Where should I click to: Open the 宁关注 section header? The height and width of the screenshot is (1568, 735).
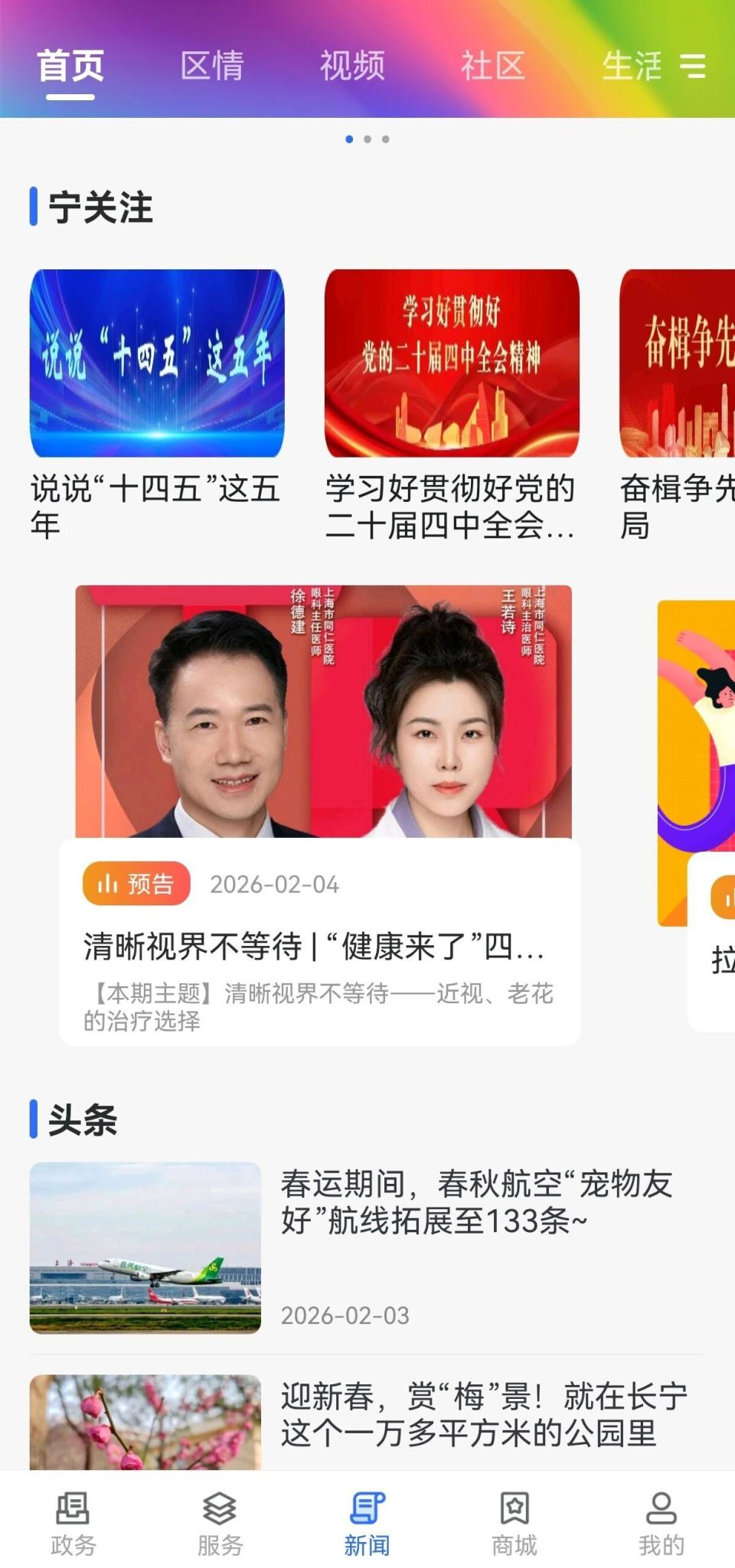click(x=100, y=205)
